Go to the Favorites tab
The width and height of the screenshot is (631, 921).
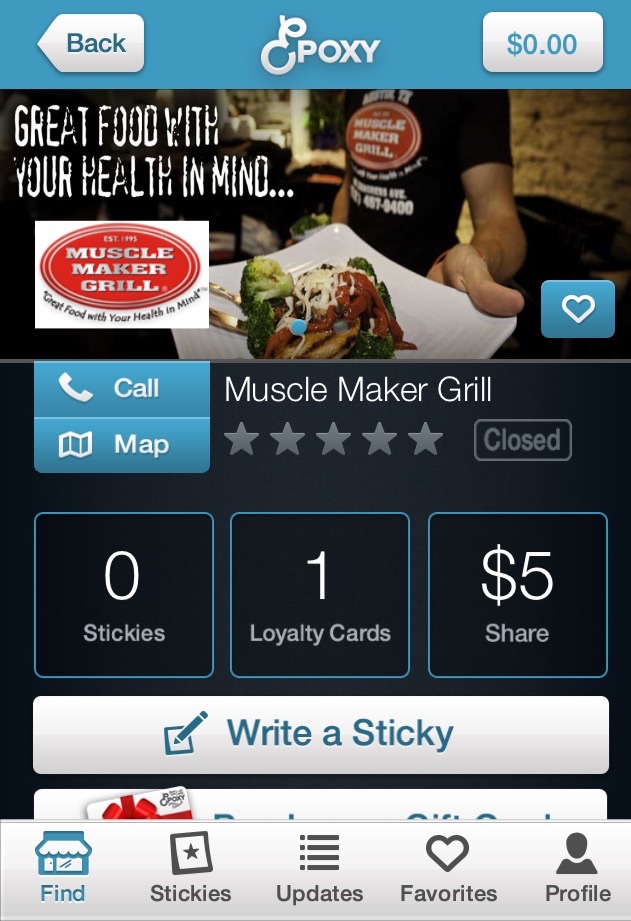[x=448, y=869]
